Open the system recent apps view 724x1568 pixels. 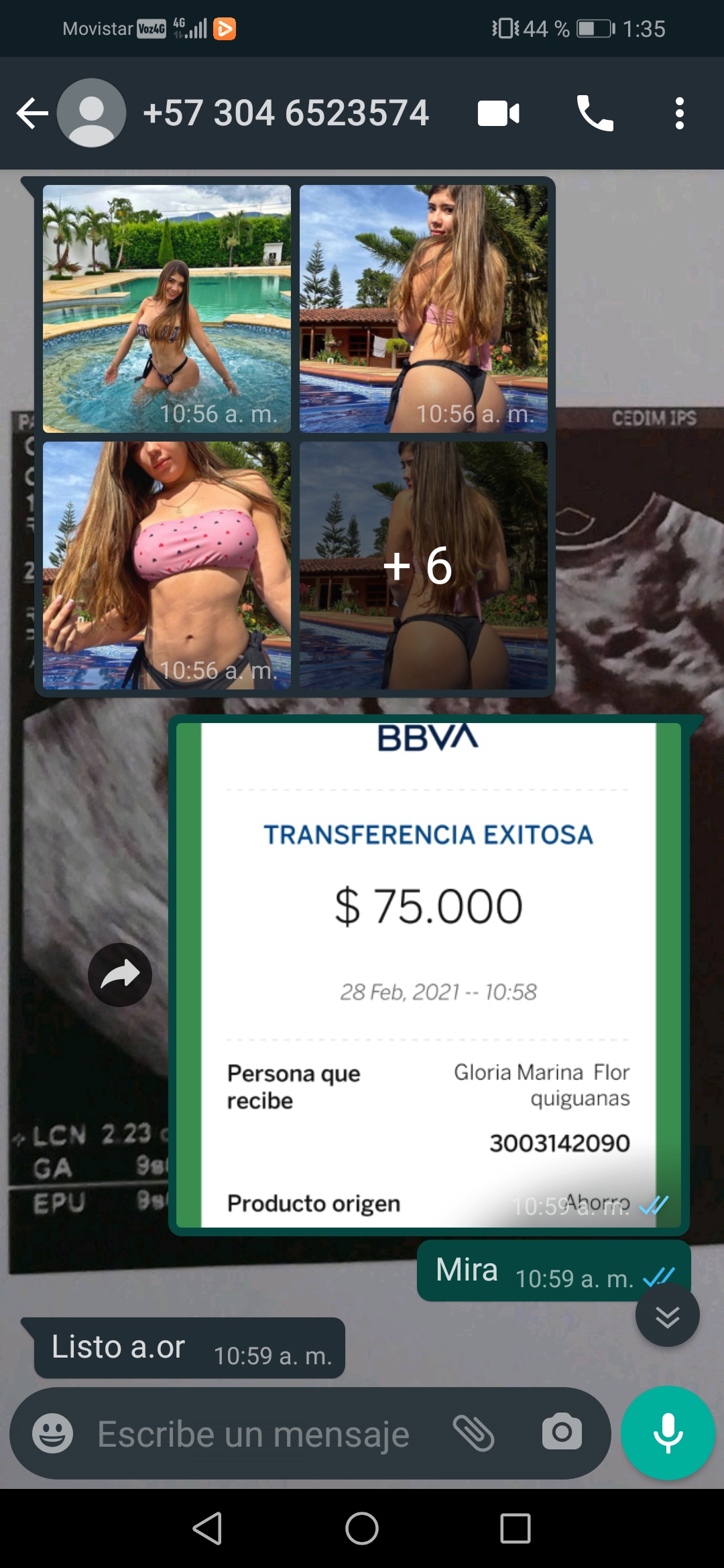tap(515, 1528)
